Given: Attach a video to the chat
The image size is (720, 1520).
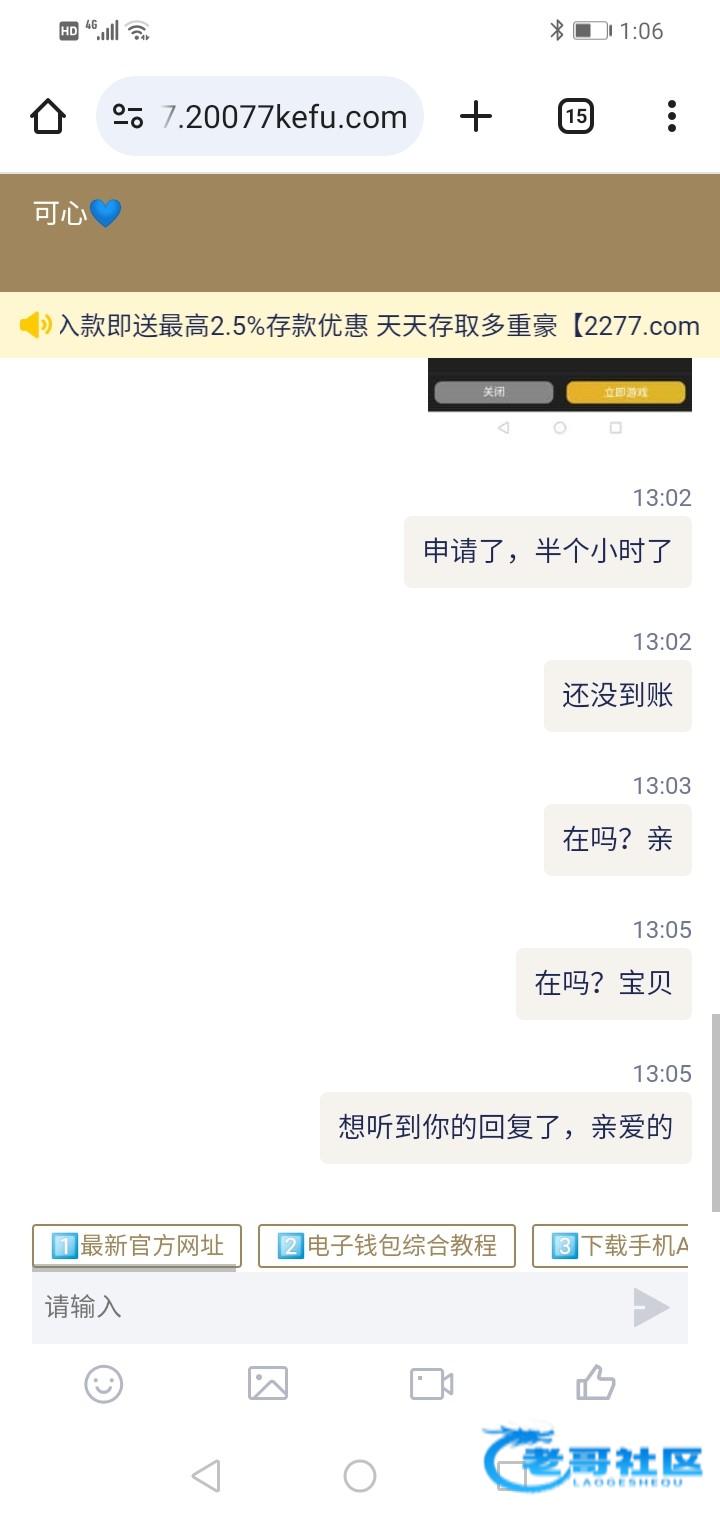Looking at the screenshot, I should (432, 1384).
